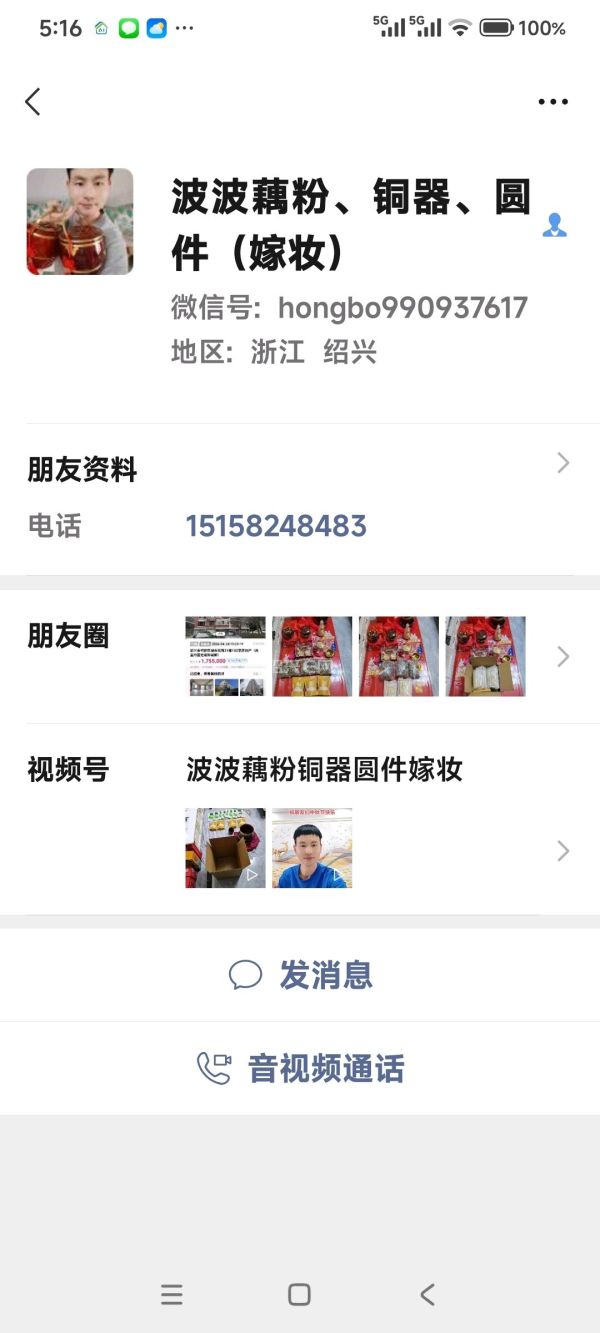This screenshot has height=1333, width=600.
Task: Go back using the top-left arrow
Action: click(33, 101)
